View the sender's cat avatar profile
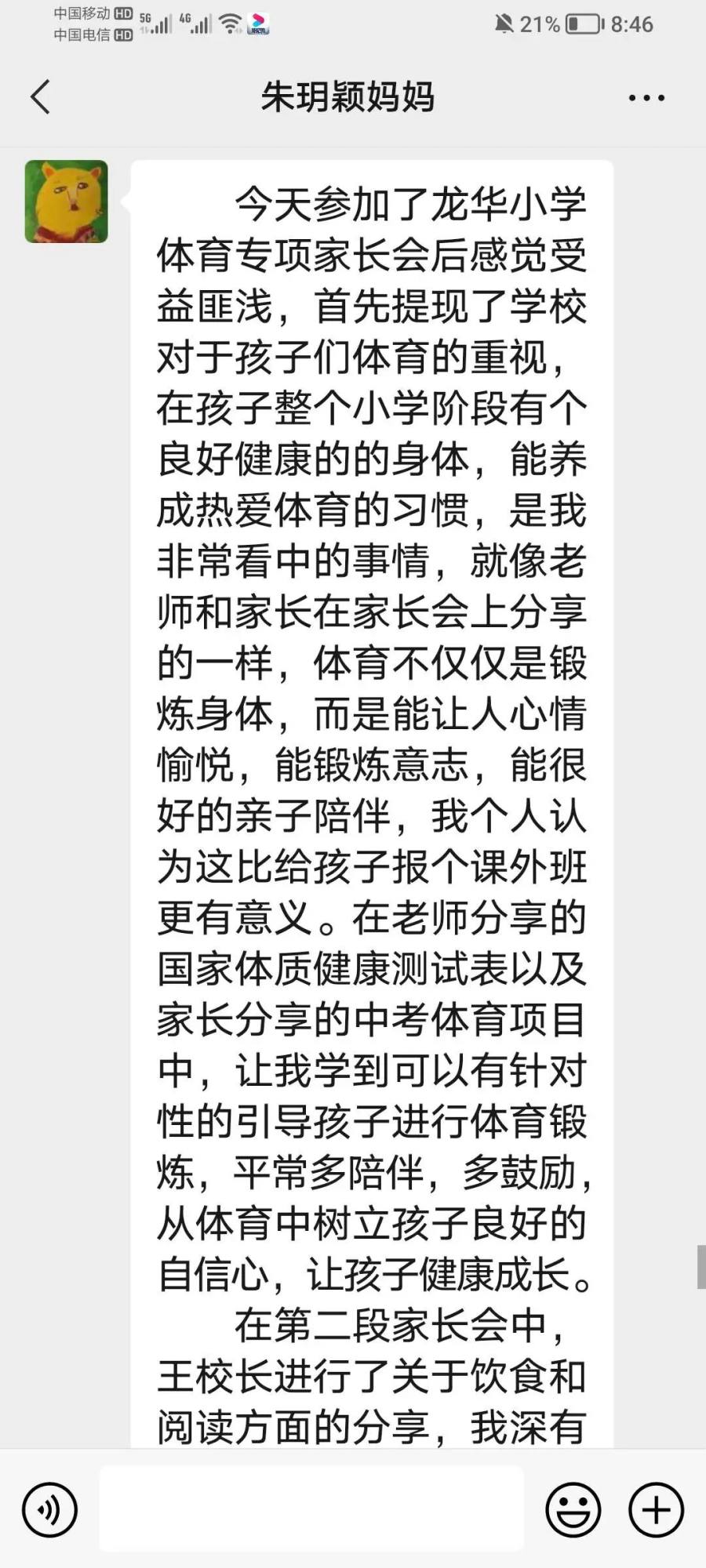 [x=67, y=201]
